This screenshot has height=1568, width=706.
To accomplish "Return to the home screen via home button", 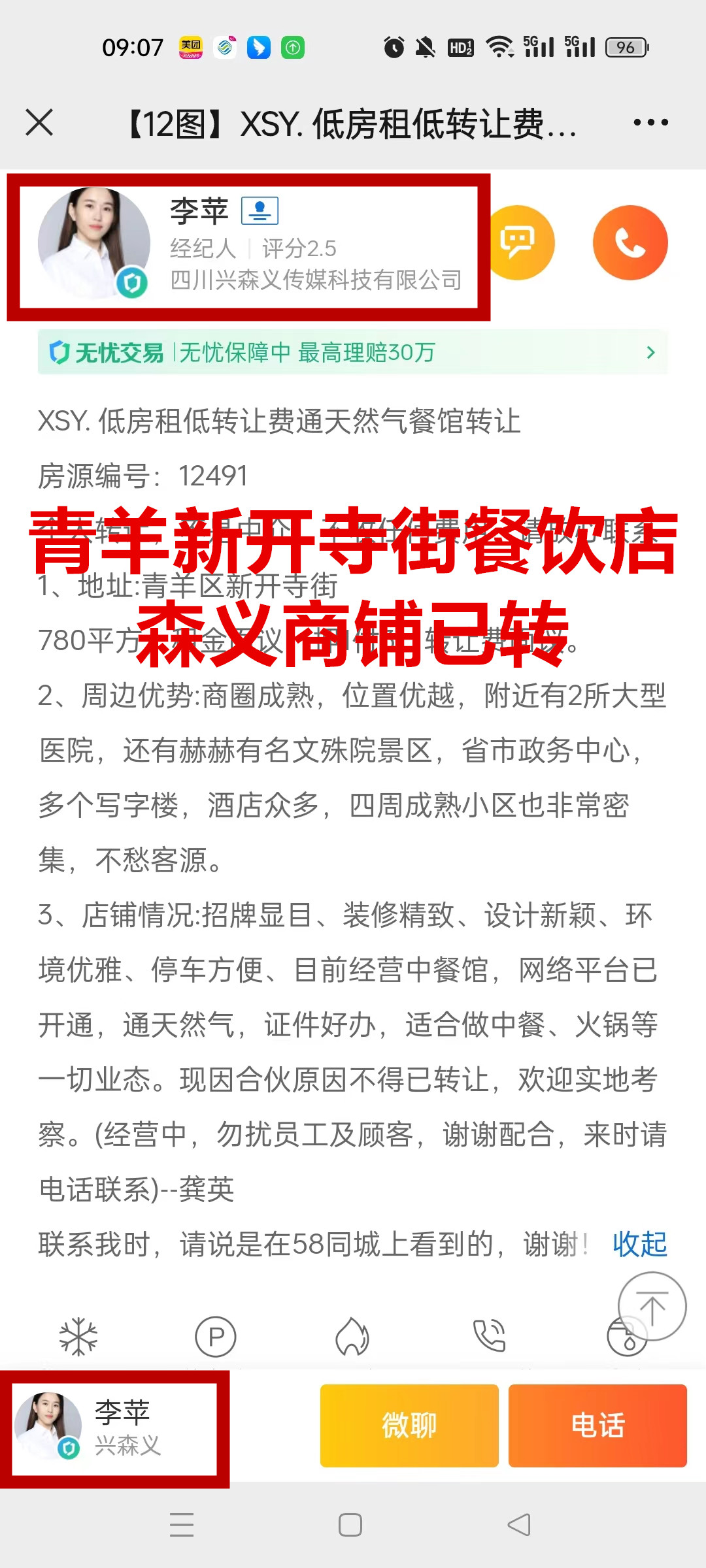I will coord(350,1525).
